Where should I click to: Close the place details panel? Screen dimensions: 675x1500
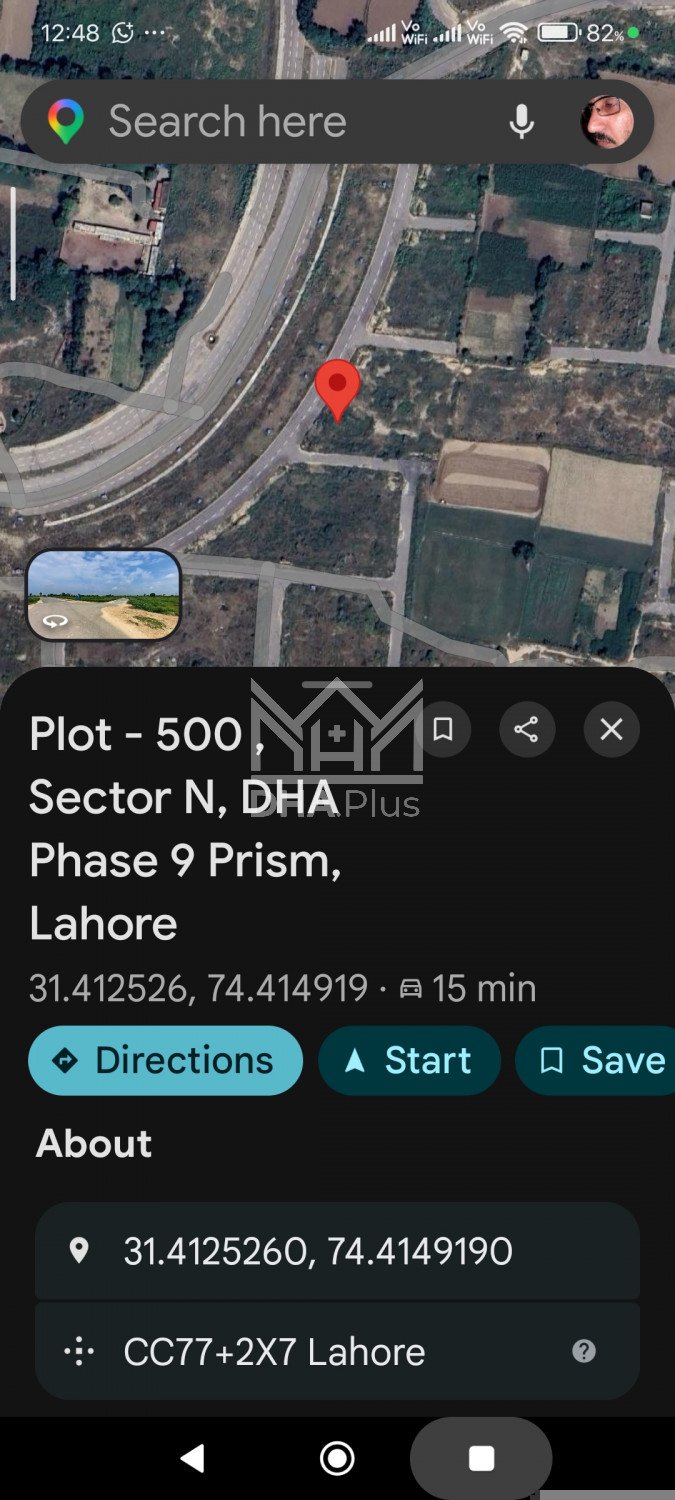coord(611,730)
